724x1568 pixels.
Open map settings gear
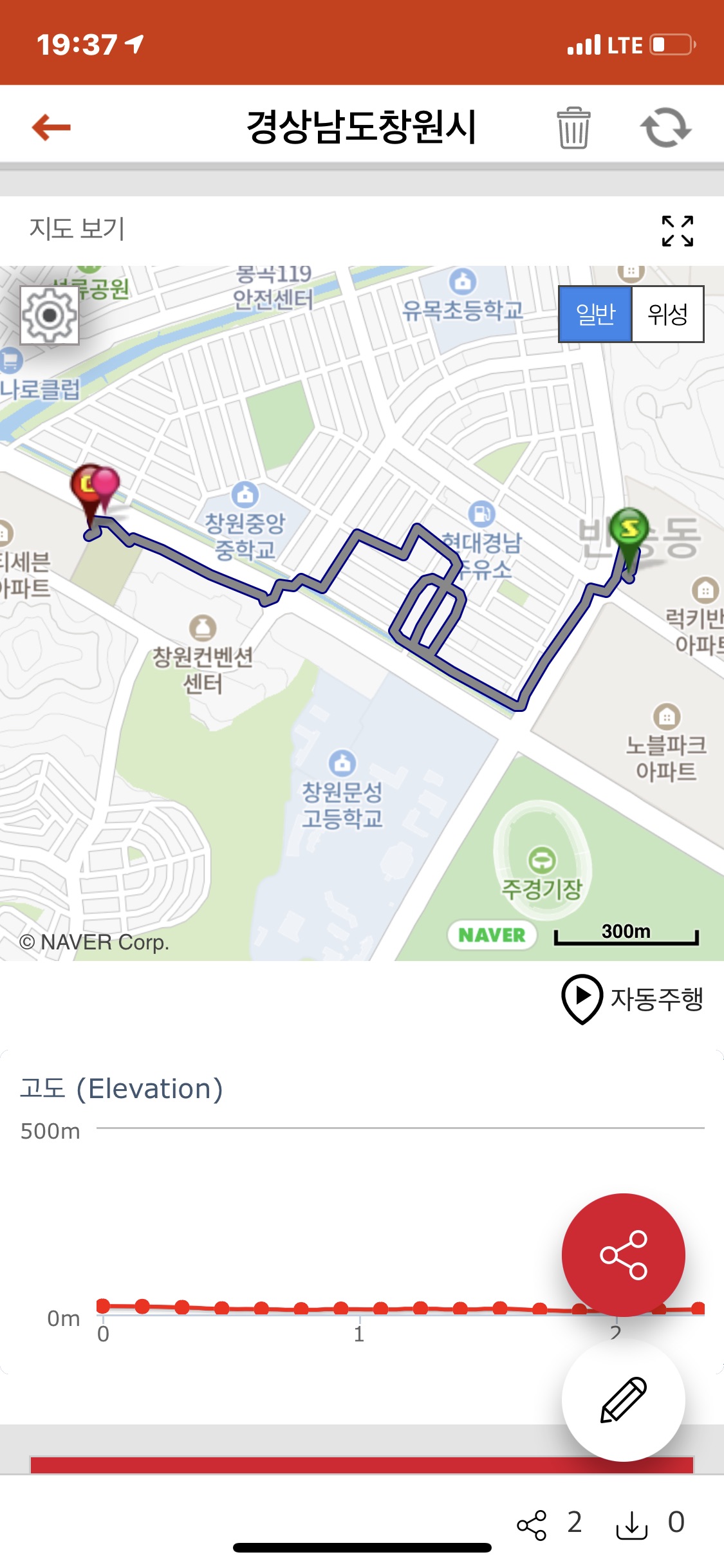50,315
